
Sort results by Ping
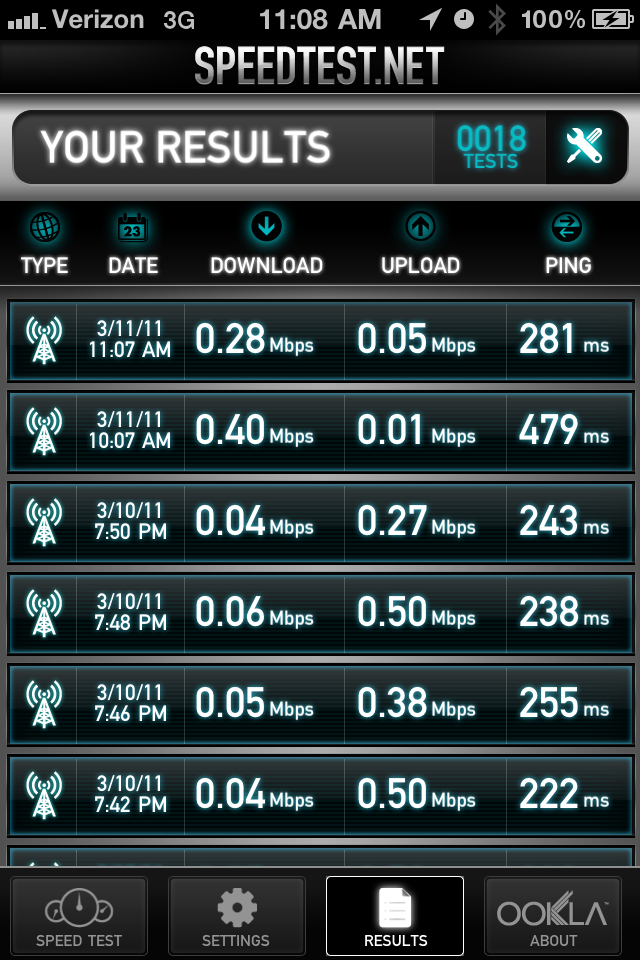click(x=568, y=244)
